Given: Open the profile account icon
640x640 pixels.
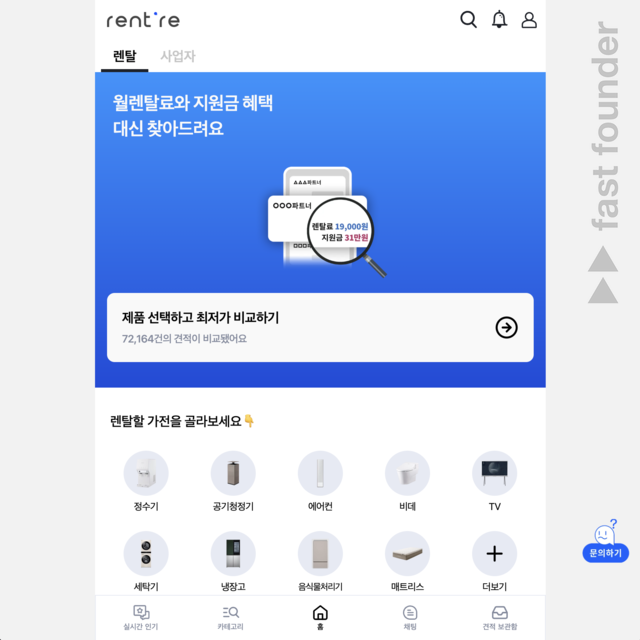Looking at the screenshot, I should point(529,20).
